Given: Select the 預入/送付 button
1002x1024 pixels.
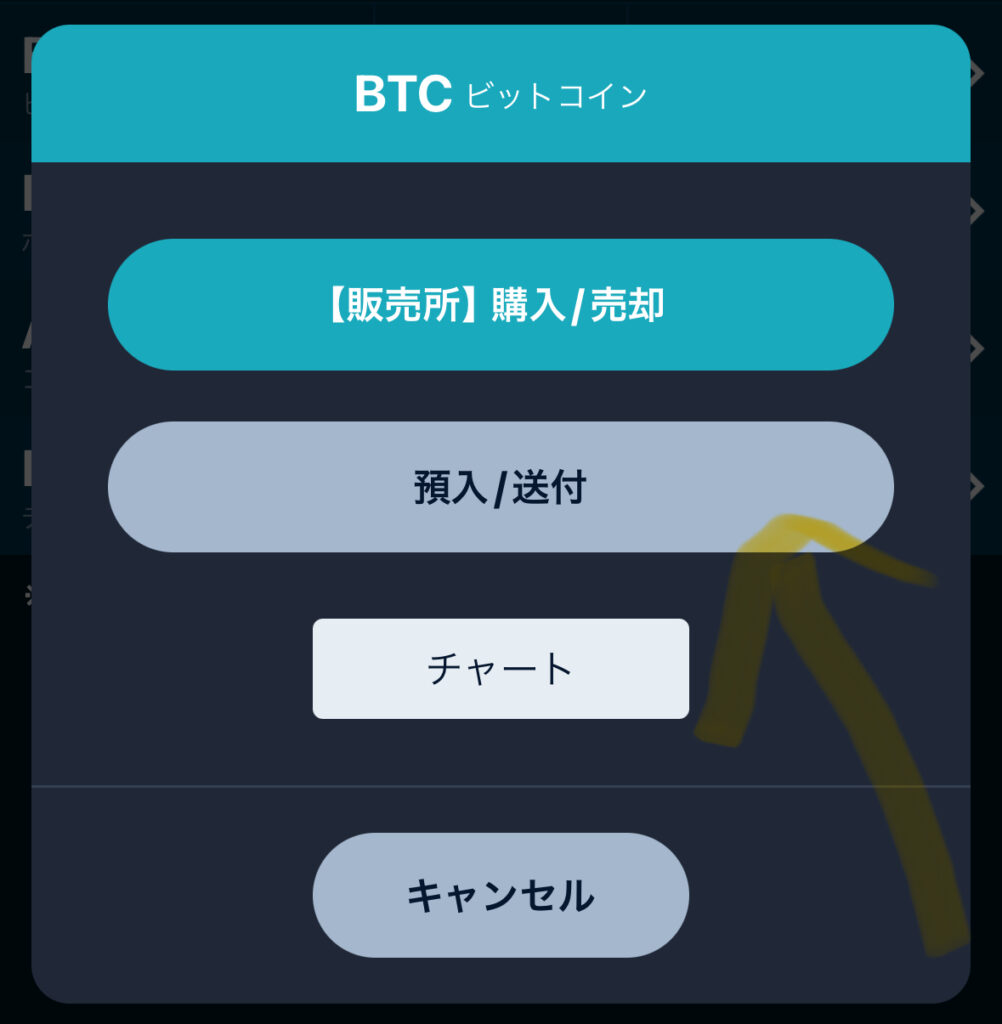Looking at the screenshot, I should click(500, 488).
